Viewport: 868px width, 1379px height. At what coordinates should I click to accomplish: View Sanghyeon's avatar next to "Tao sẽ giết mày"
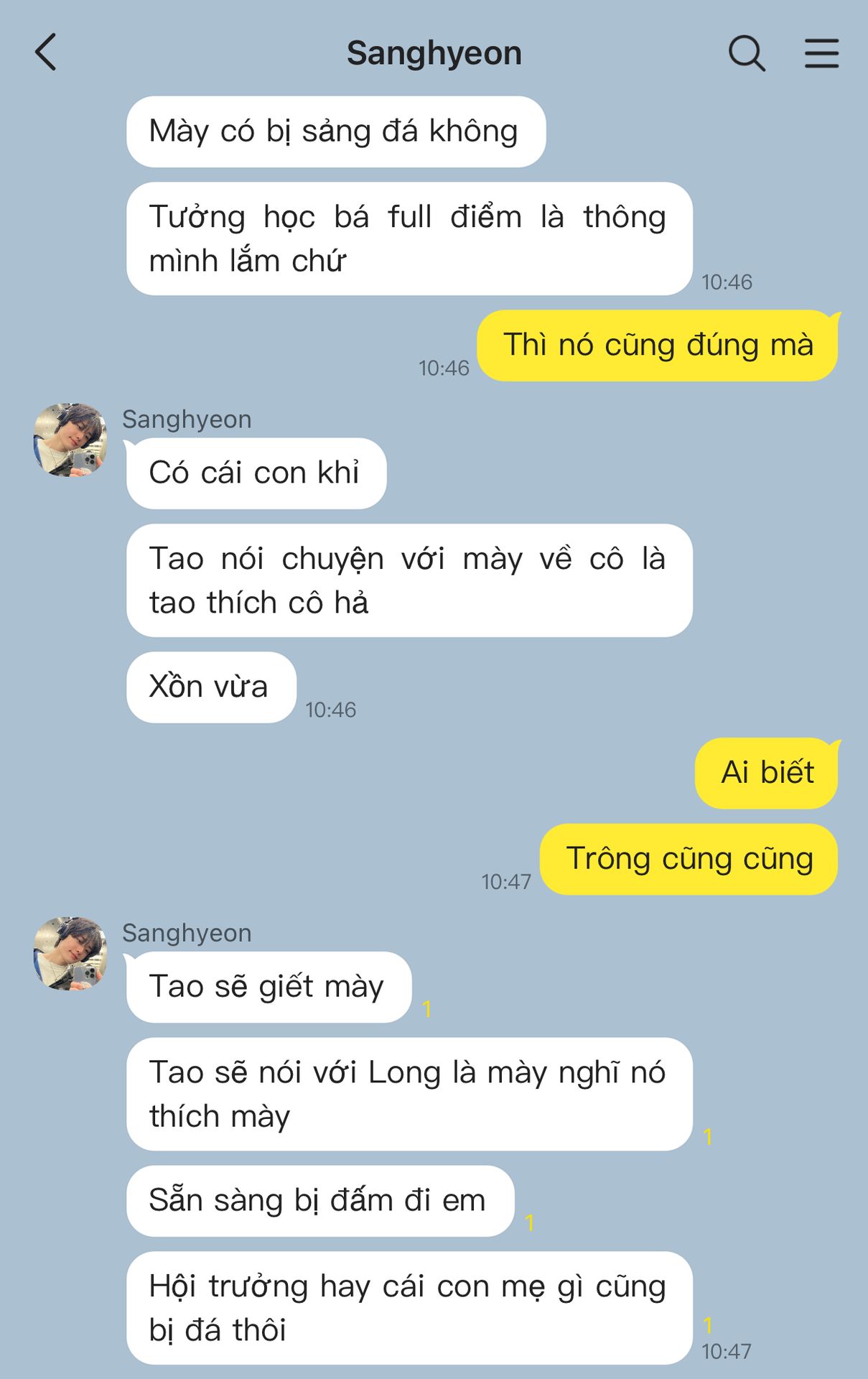click(x=70, y=953)
